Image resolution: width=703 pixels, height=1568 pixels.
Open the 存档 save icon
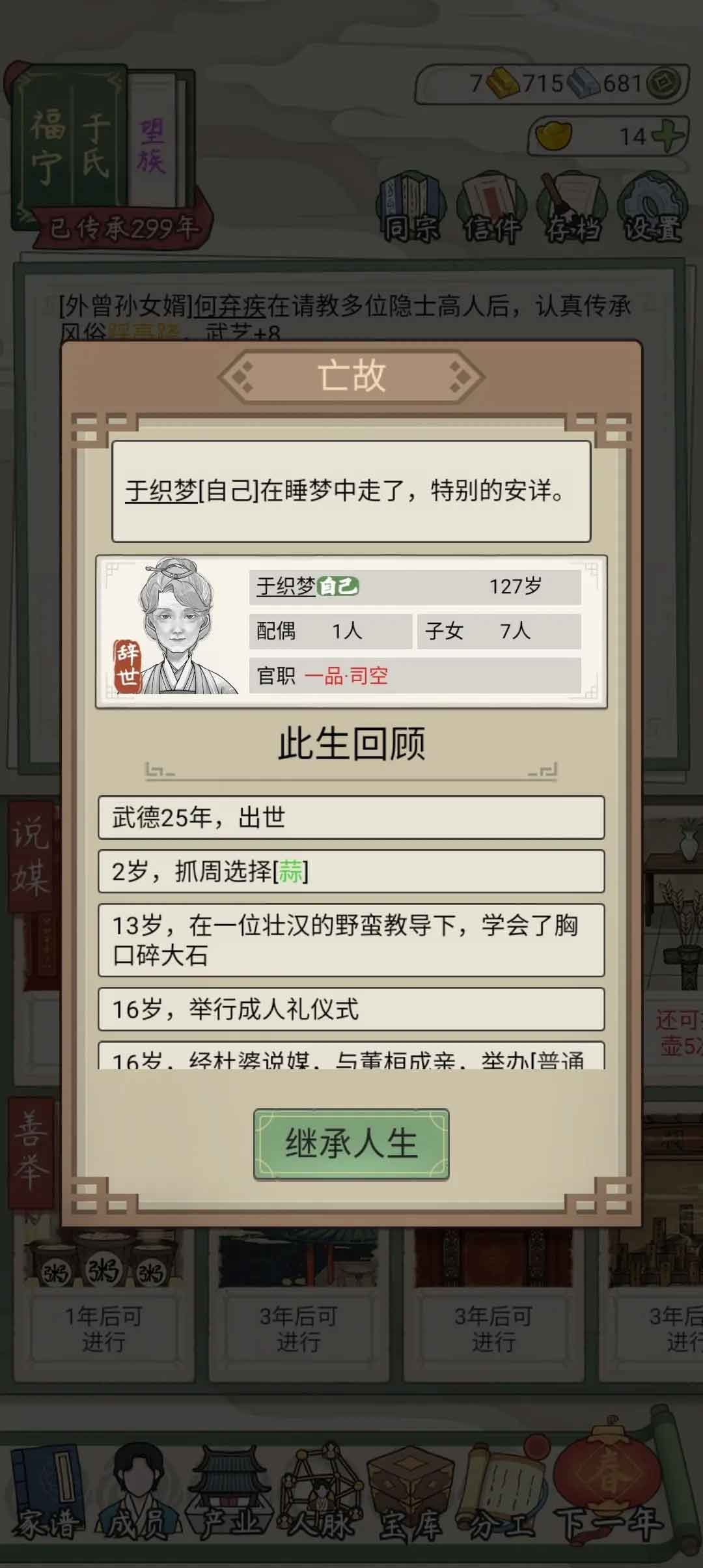click(572, 208)
